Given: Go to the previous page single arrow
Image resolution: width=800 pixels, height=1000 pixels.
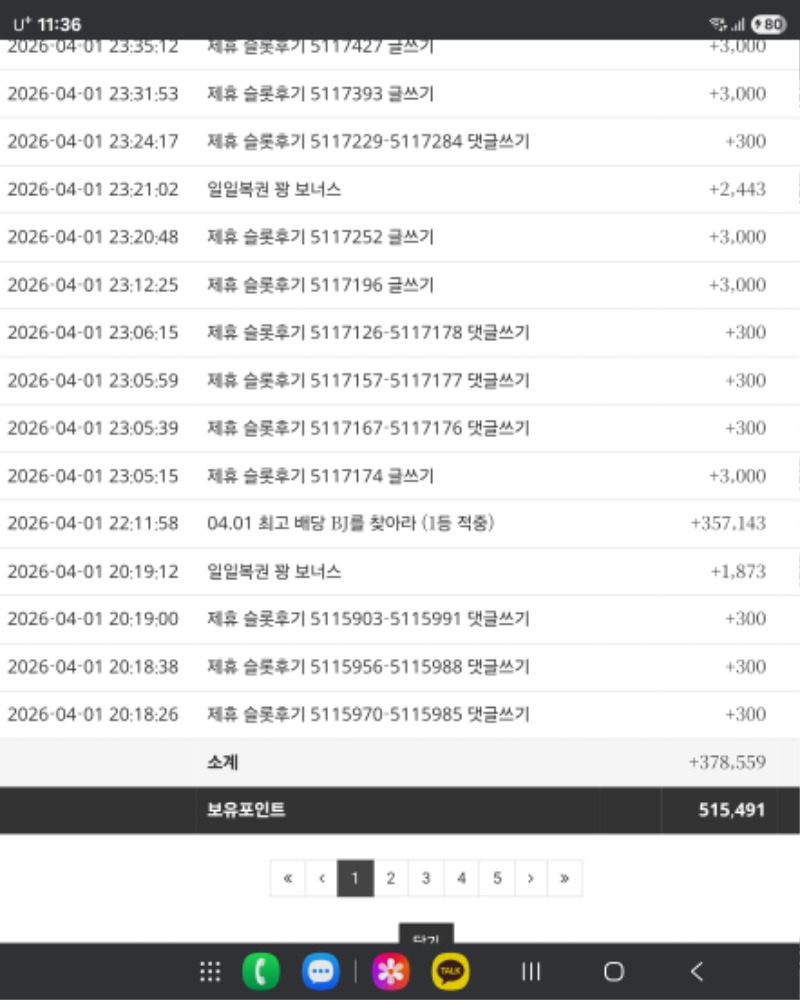Looking at the screenshot, I should click(321, 878).
